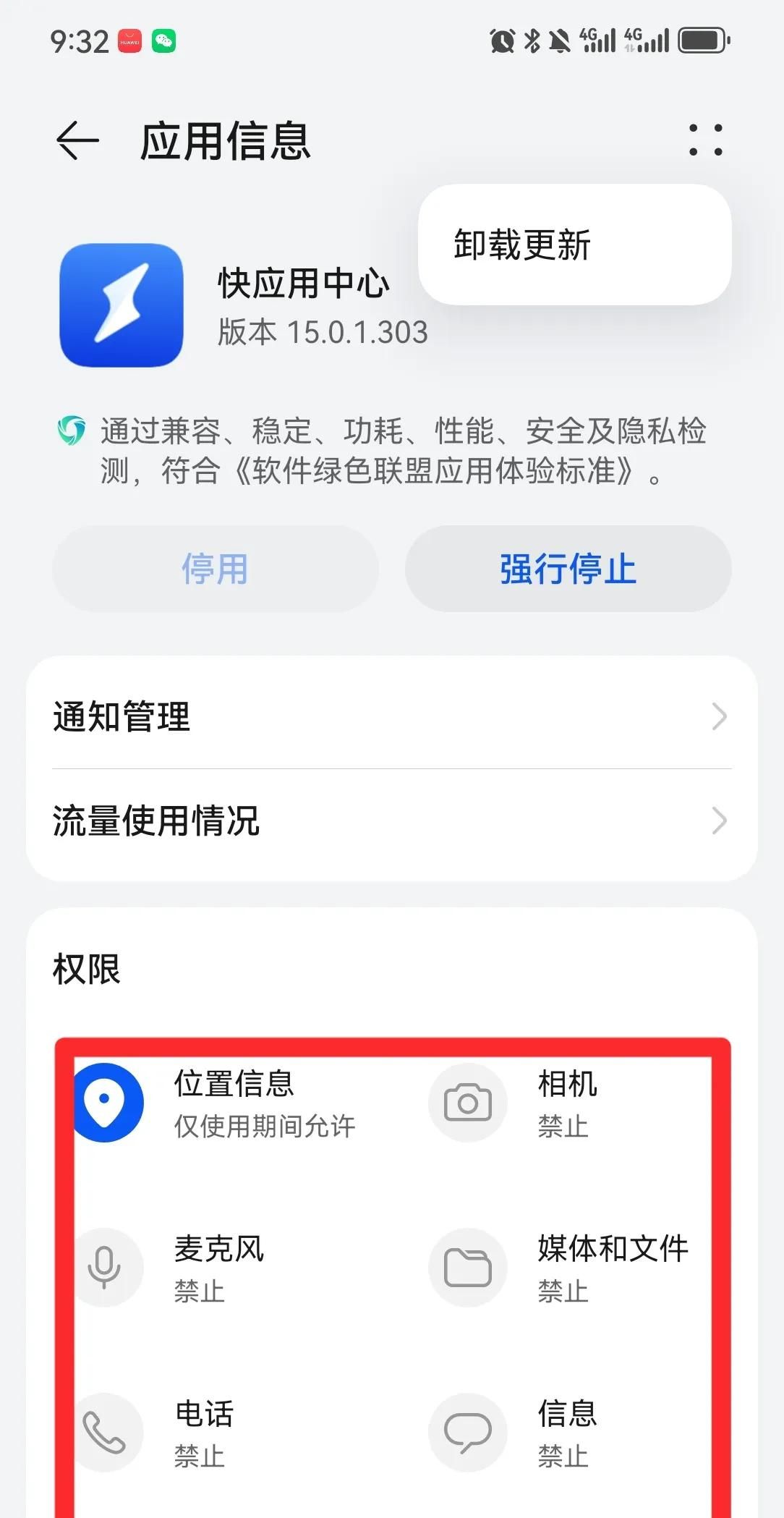The height and width of the screenshot is (1518, 784).
Task: Open the four-dot overflow menu
Action: click(x=705, y=140)
